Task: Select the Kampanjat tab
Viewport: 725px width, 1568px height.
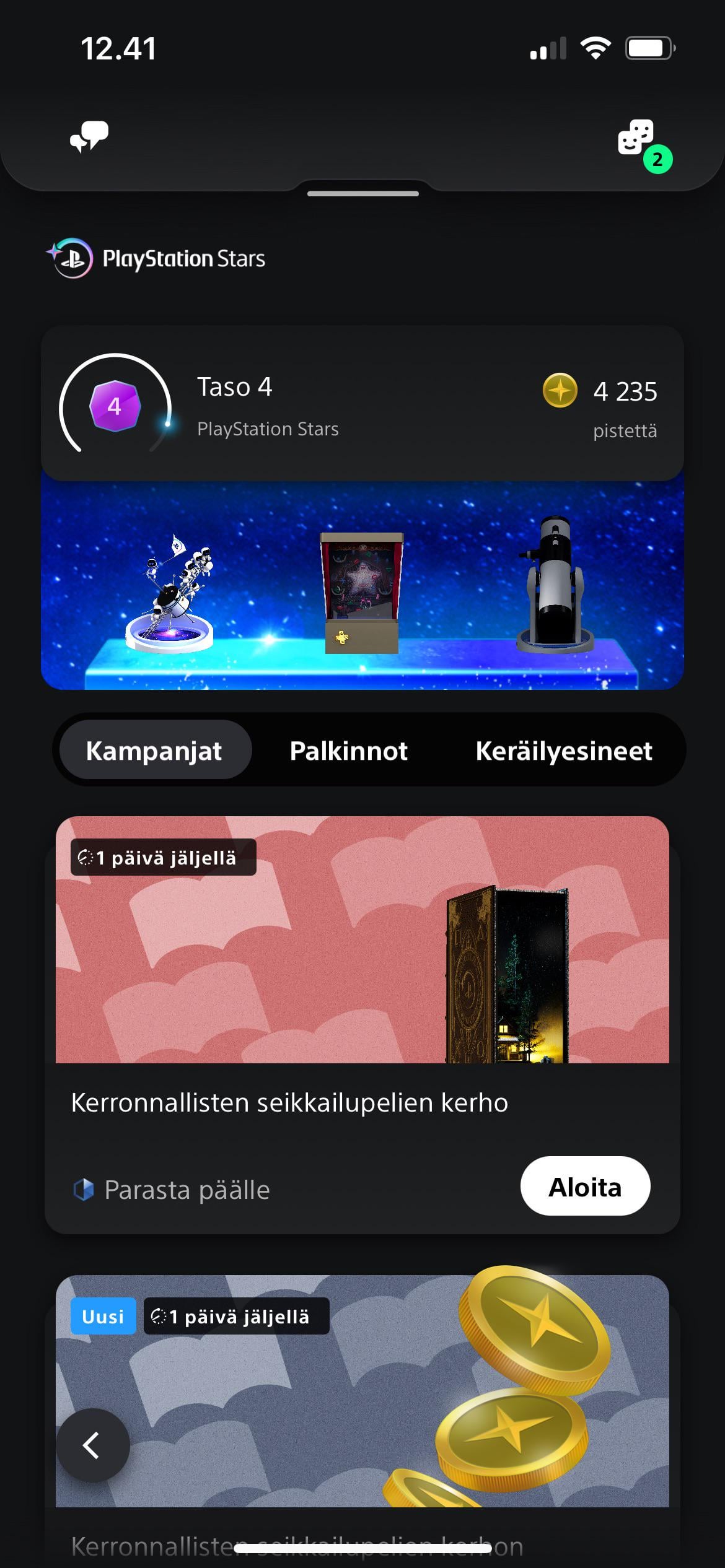Action: [x=154, y=751]
